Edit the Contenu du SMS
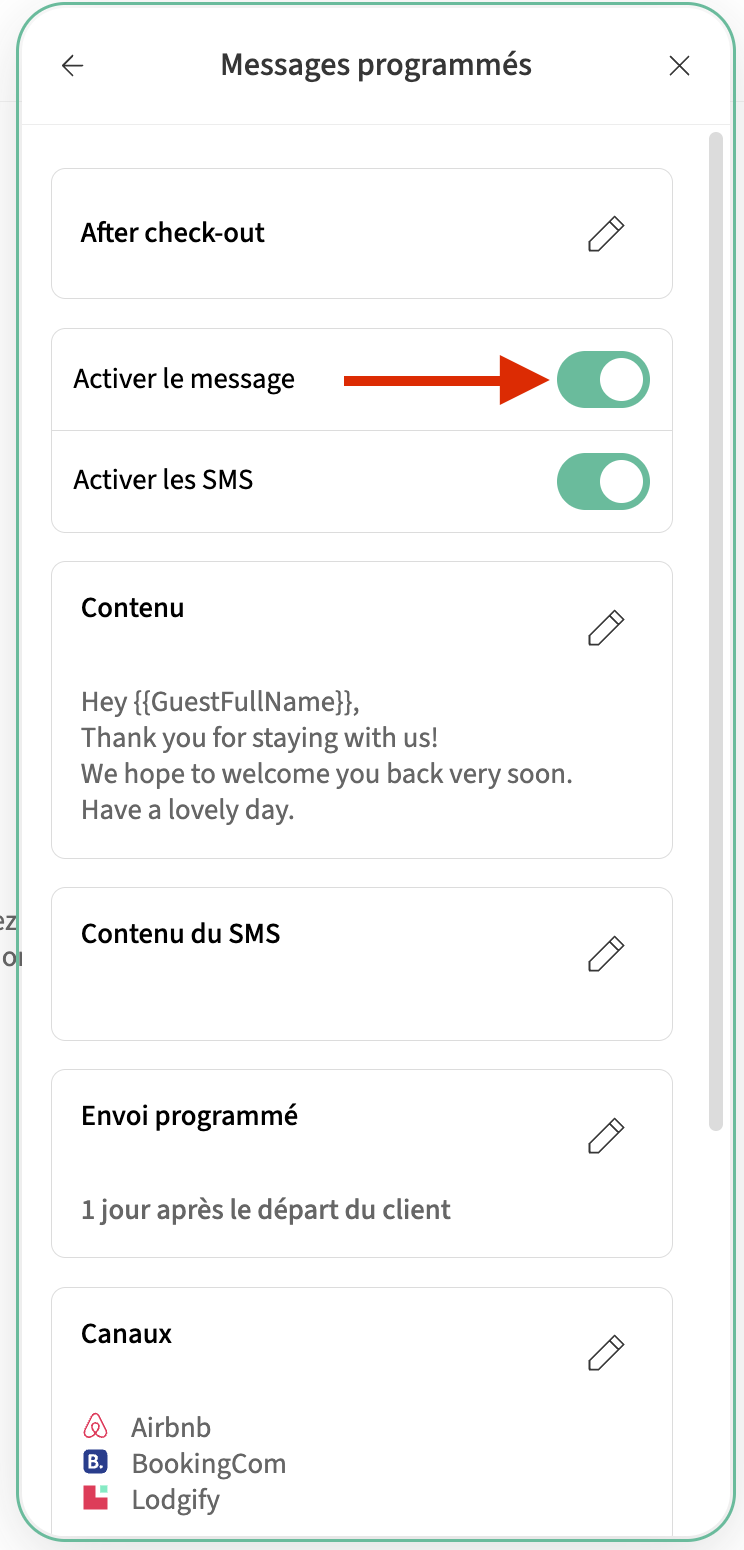This screenshot has height=1550, width=744. point(606,954)
